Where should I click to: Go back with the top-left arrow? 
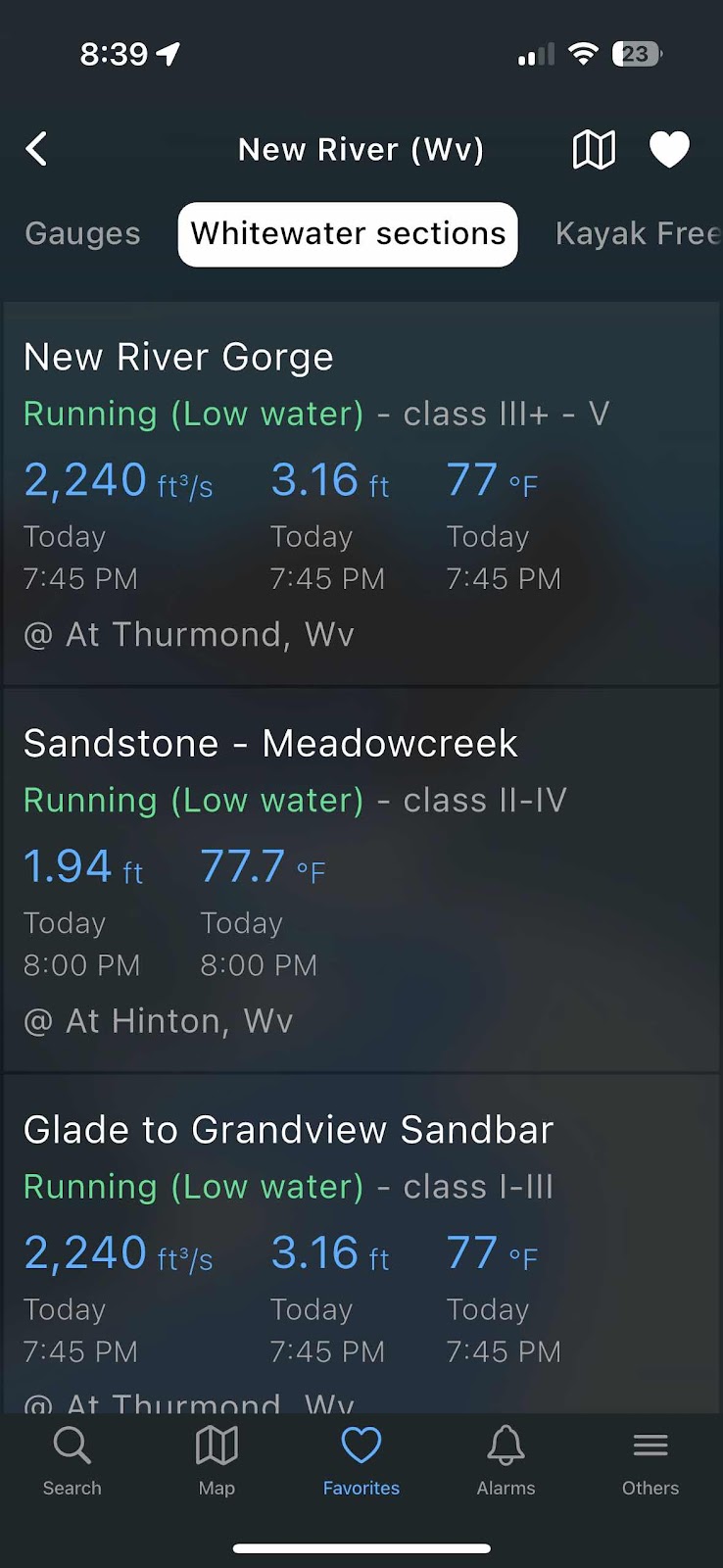(36, 149)
